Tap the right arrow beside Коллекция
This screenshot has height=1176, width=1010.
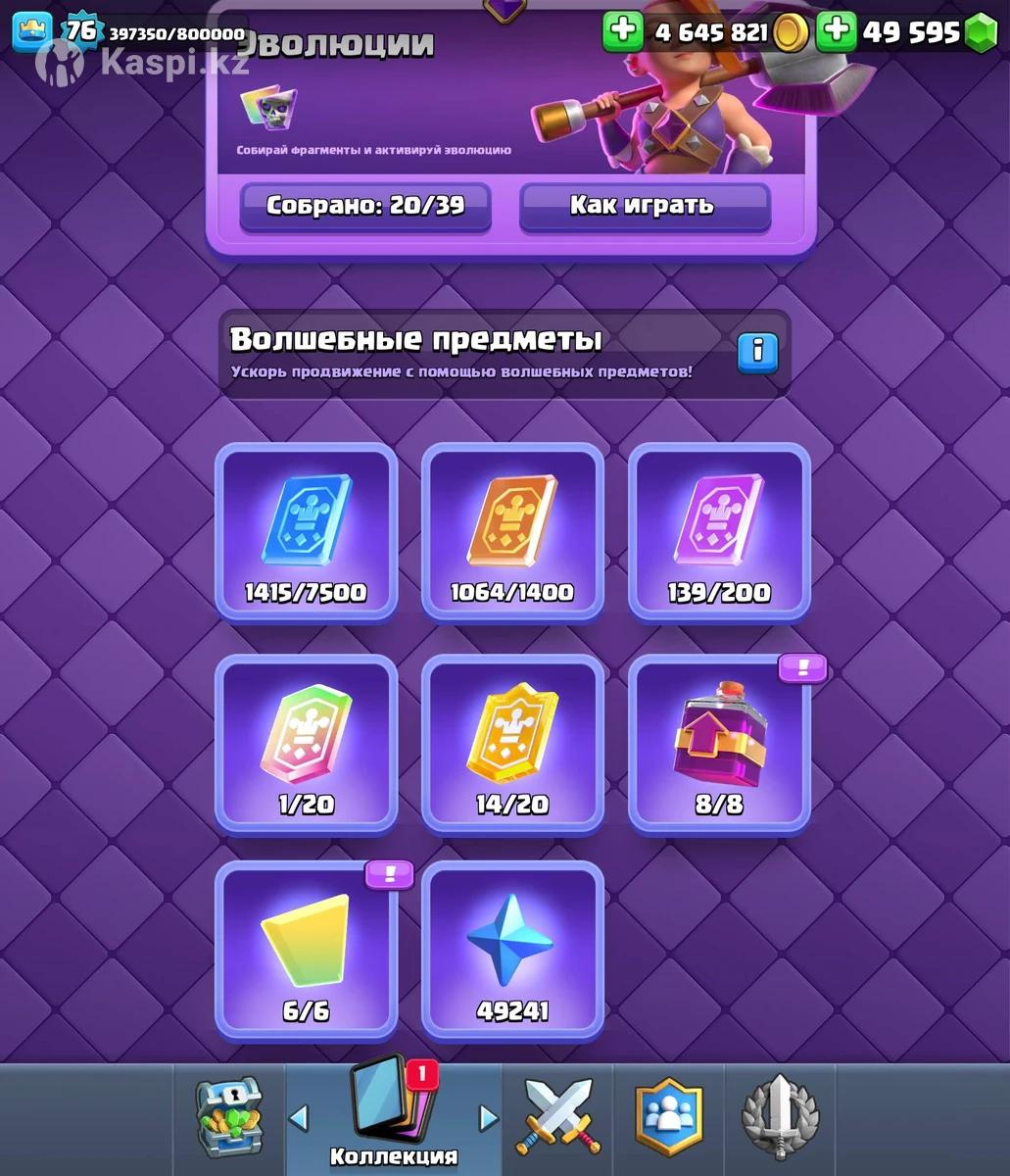pyautogui.click(x=487, y=1117)
